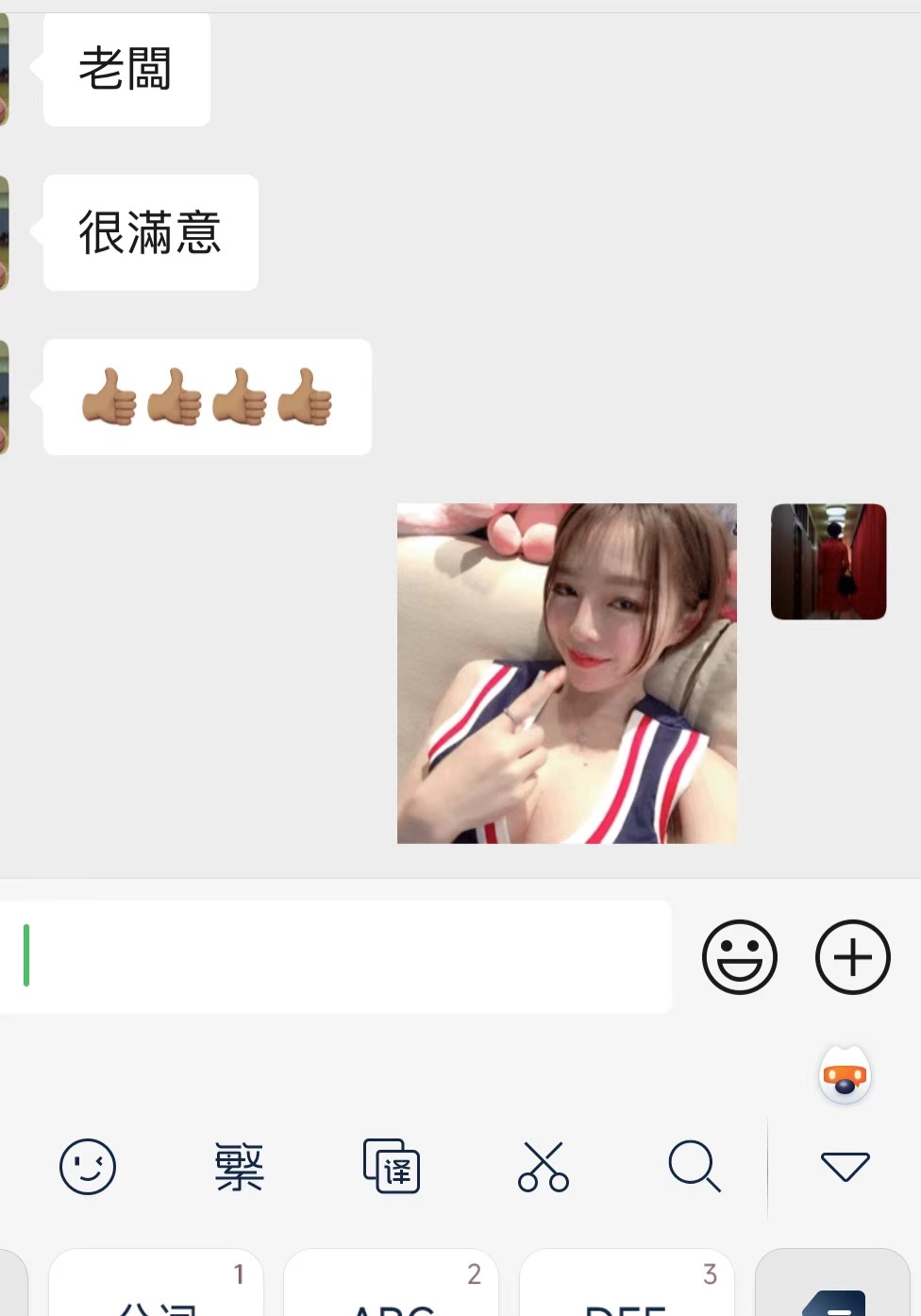This screenshot has height=1316, width=921.
Task: Tap the sender's profile avatar
Action: (x=828, y=562)
